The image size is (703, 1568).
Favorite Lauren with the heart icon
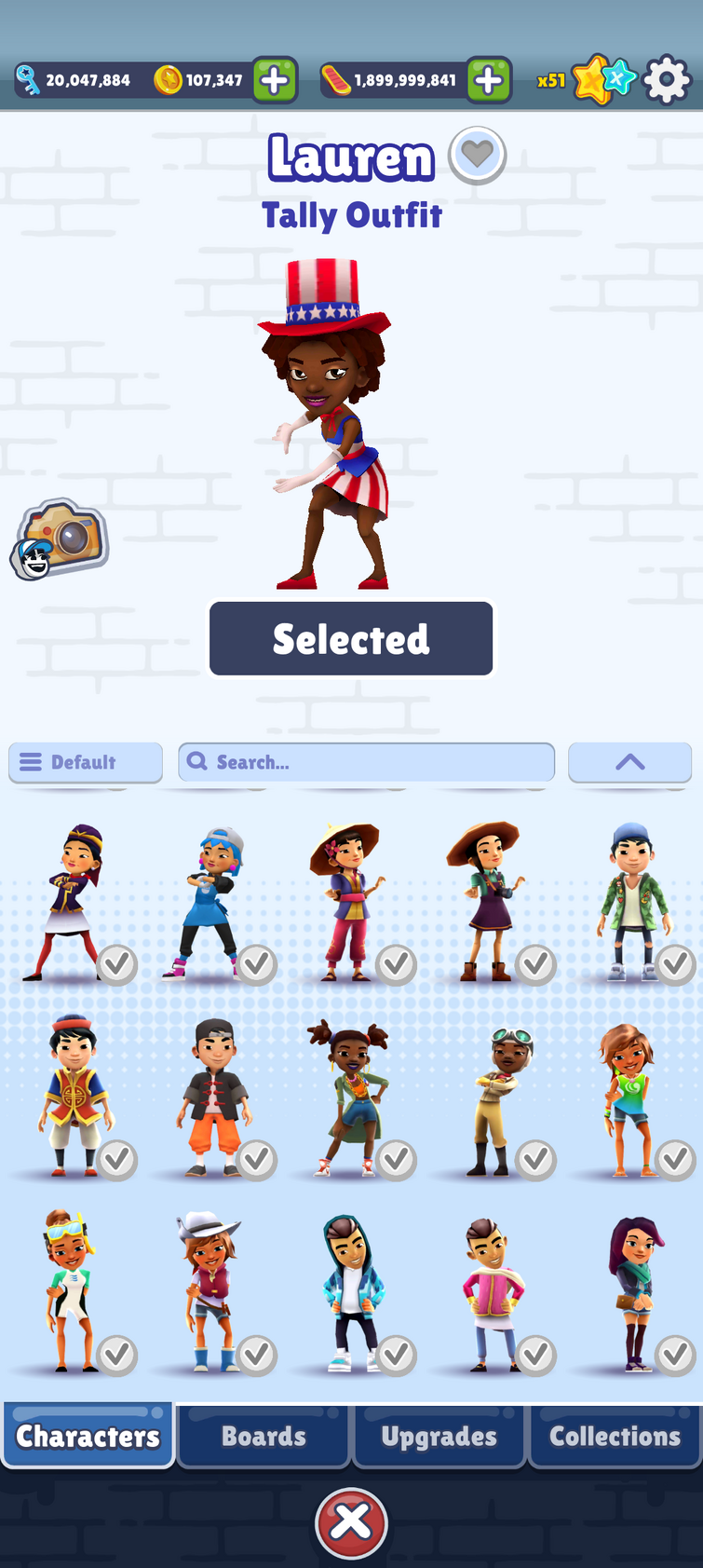coord(477,155)
